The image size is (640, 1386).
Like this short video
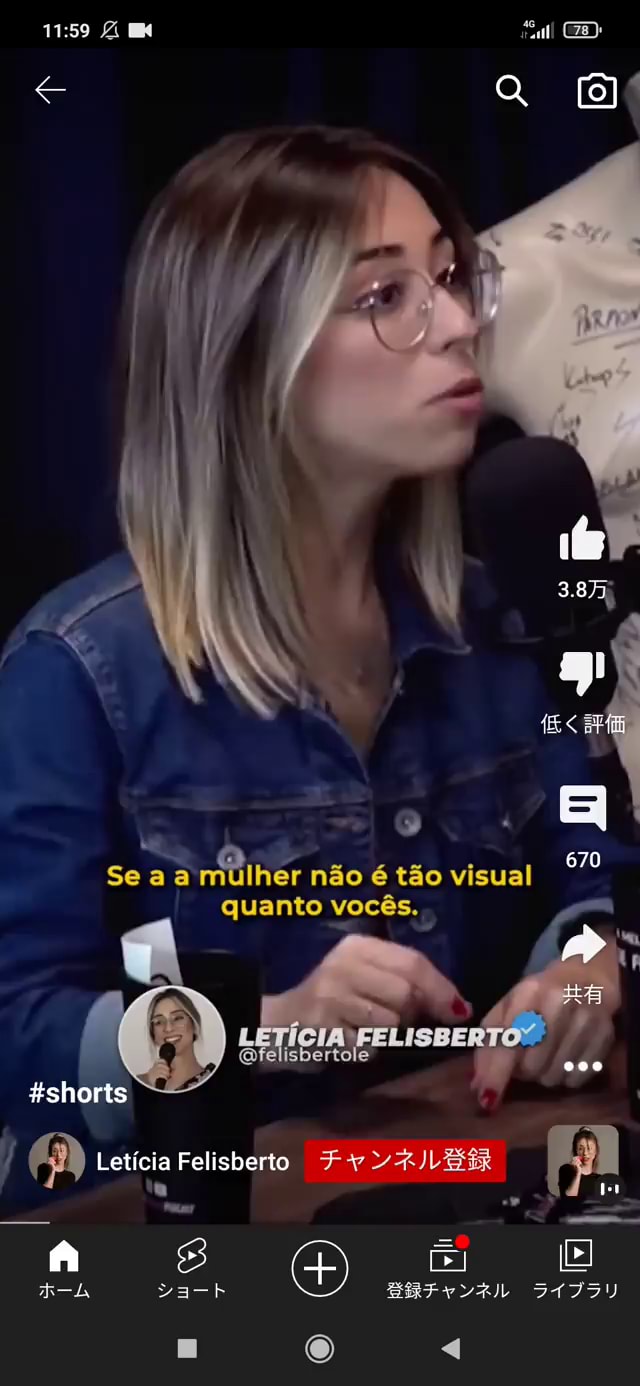click(x=583, y=540)
